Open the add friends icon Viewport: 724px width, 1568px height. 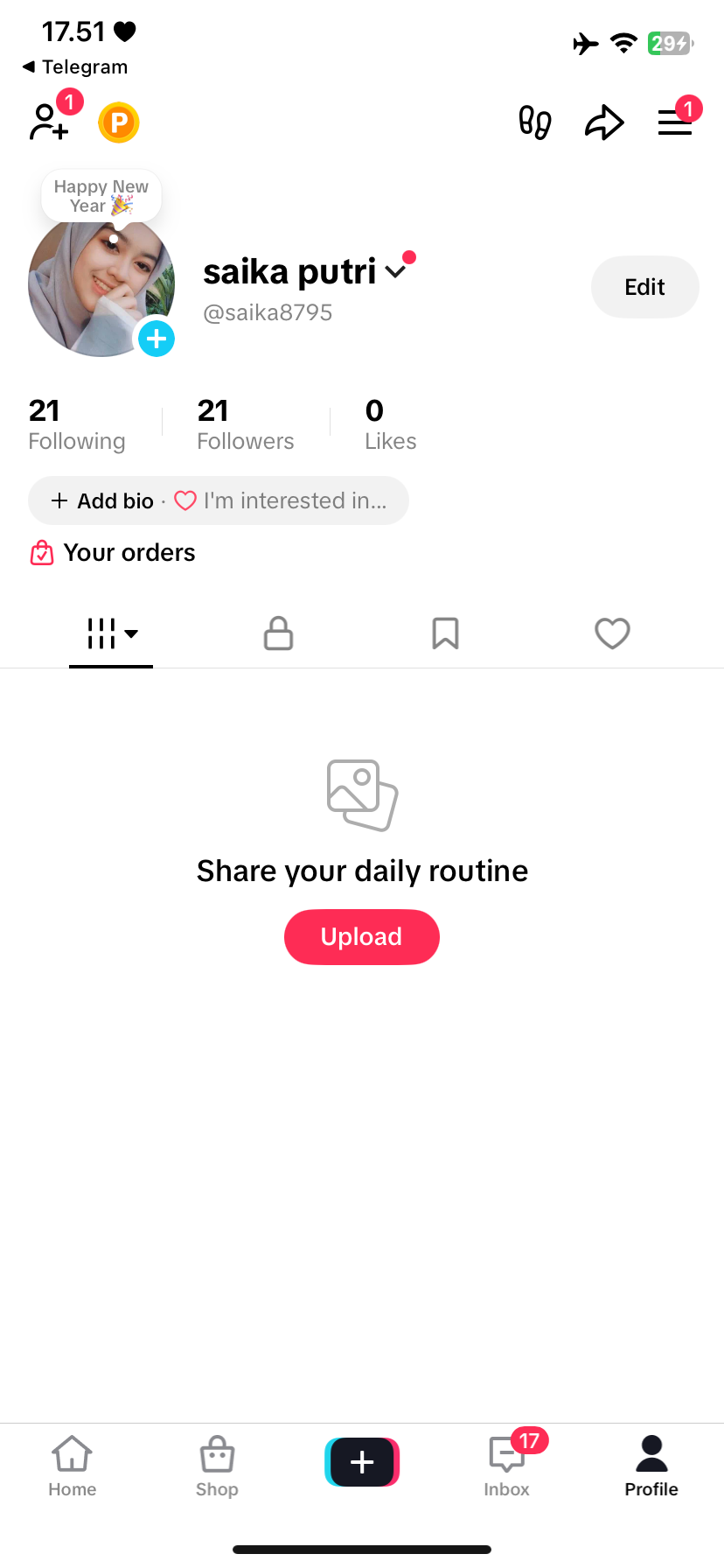click(49, 122)
